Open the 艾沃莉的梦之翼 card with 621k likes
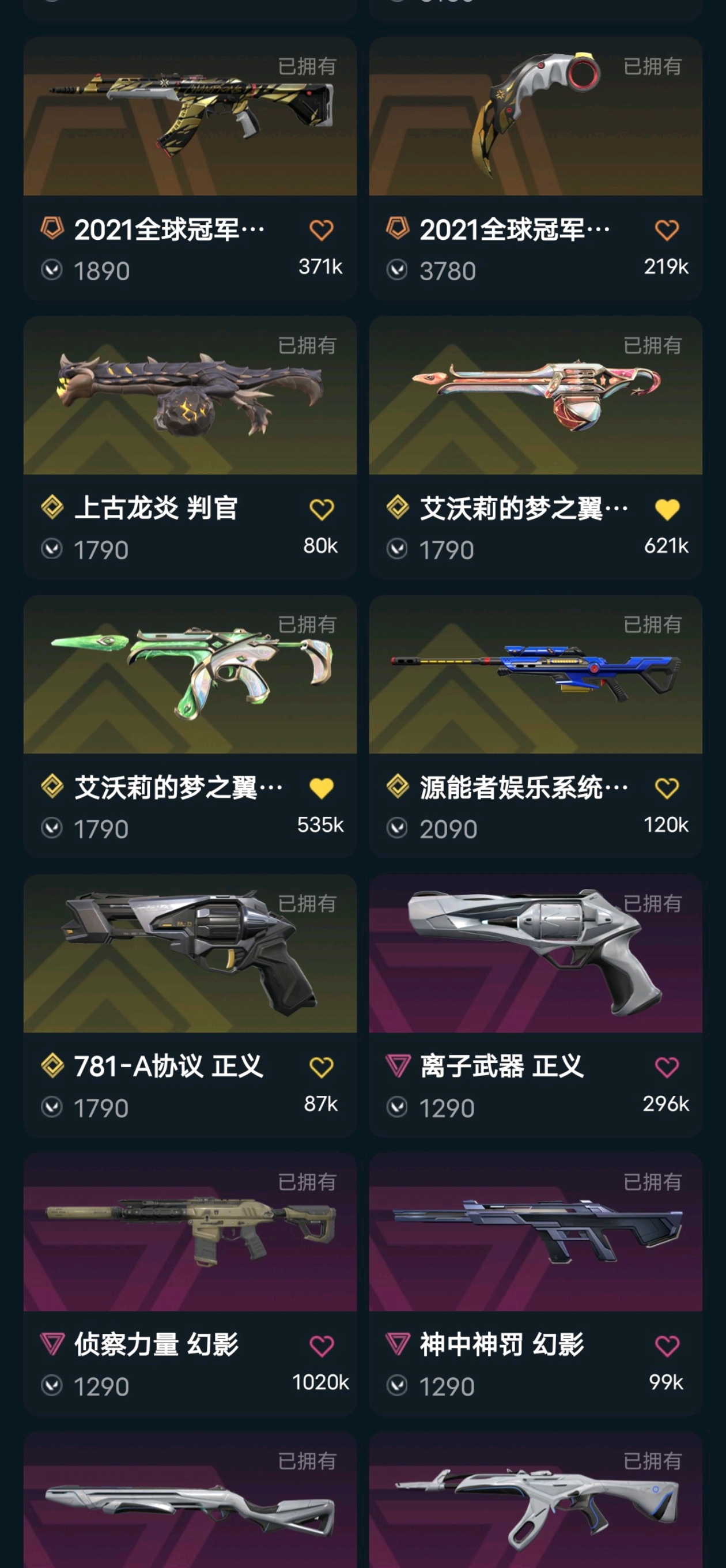The width and height of the screenshot is (726, 1568). pyautogui.click(x=535, y=395)
